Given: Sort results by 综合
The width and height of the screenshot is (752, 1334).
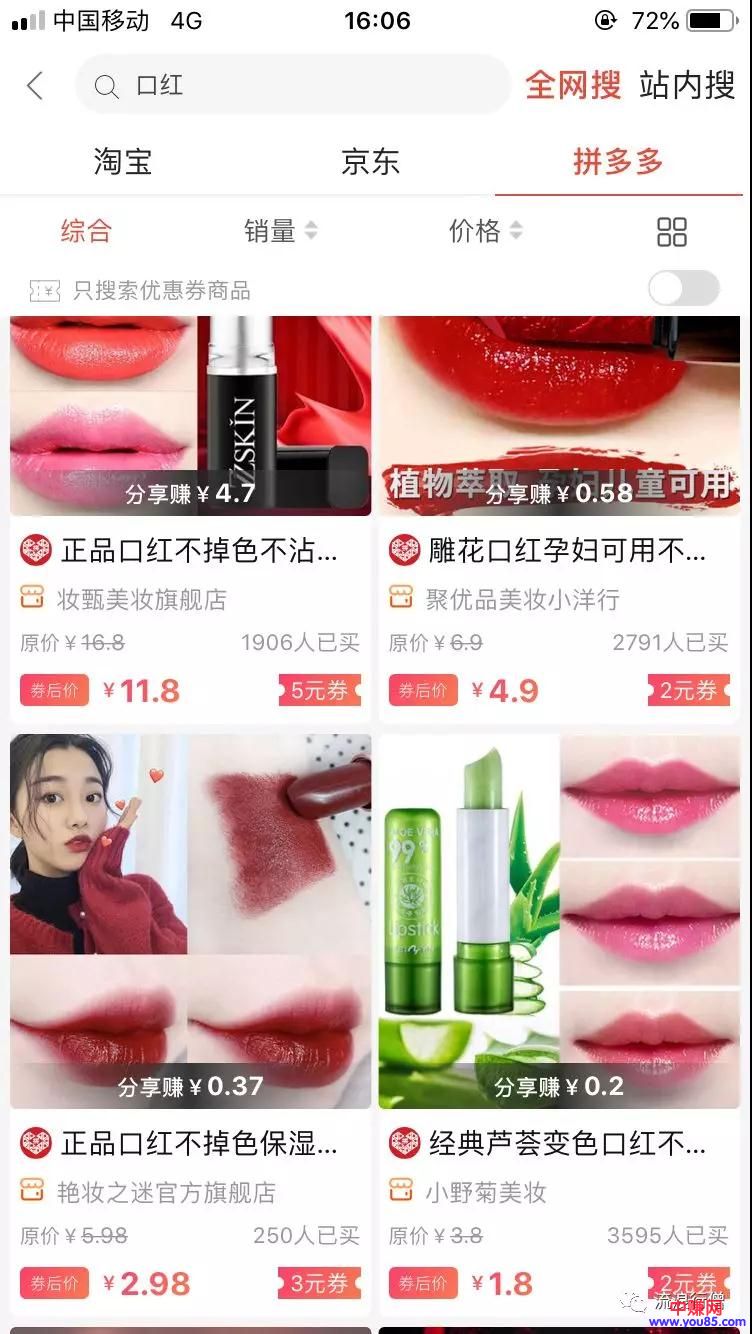Looking at the screenshot, I should coord(86,231).
